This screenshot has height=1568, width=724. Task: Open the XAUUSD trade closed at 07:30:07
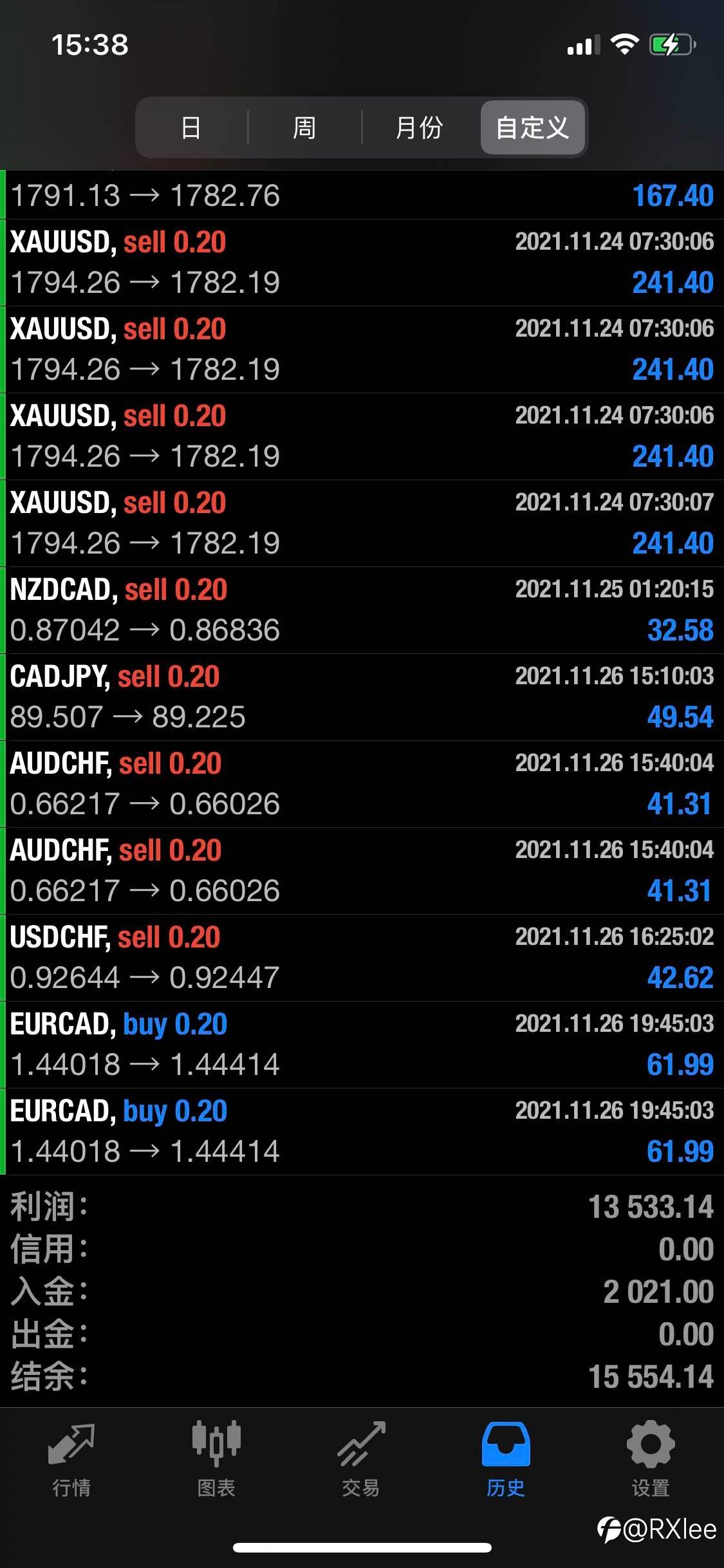pos(362,523)
